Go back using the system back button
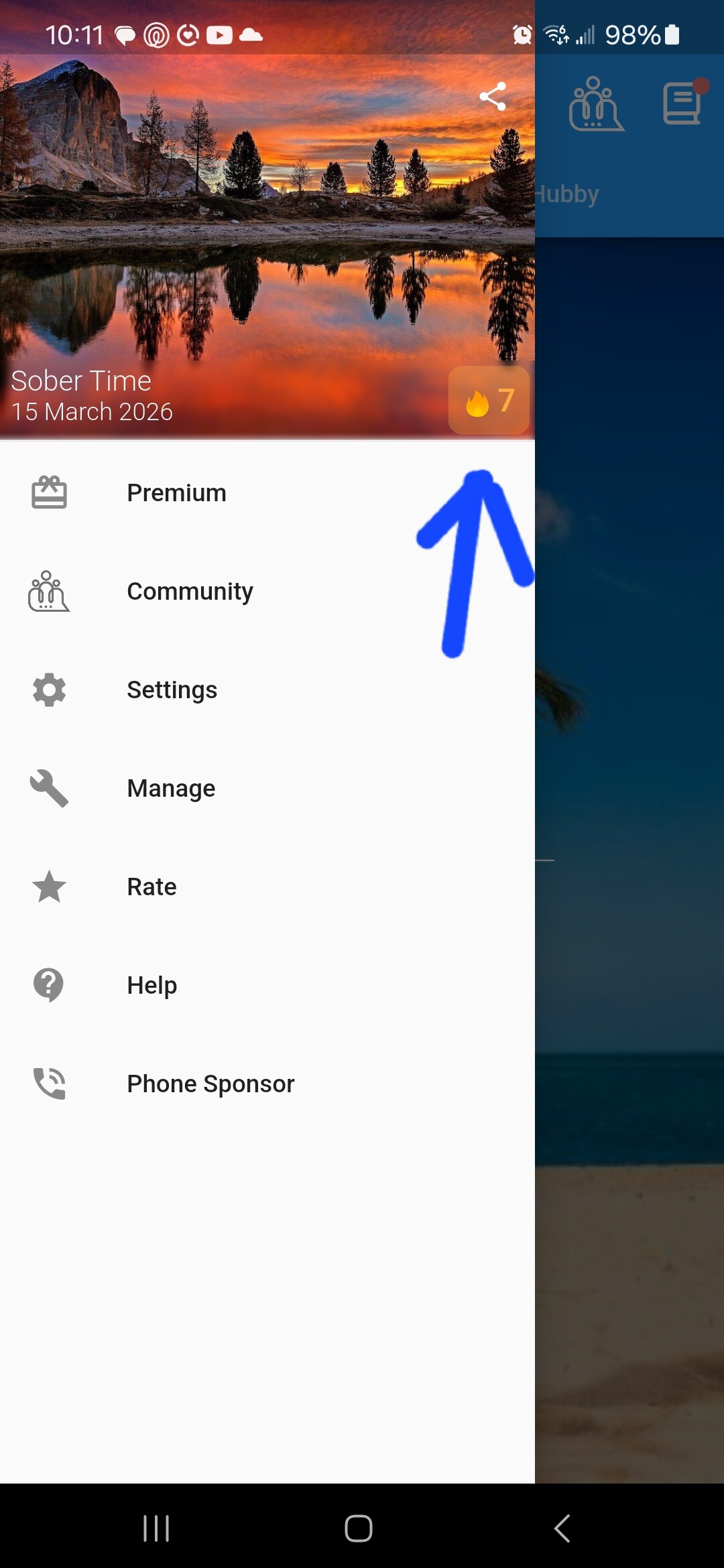The image size is (724, 1568). tap(562, 1528)
